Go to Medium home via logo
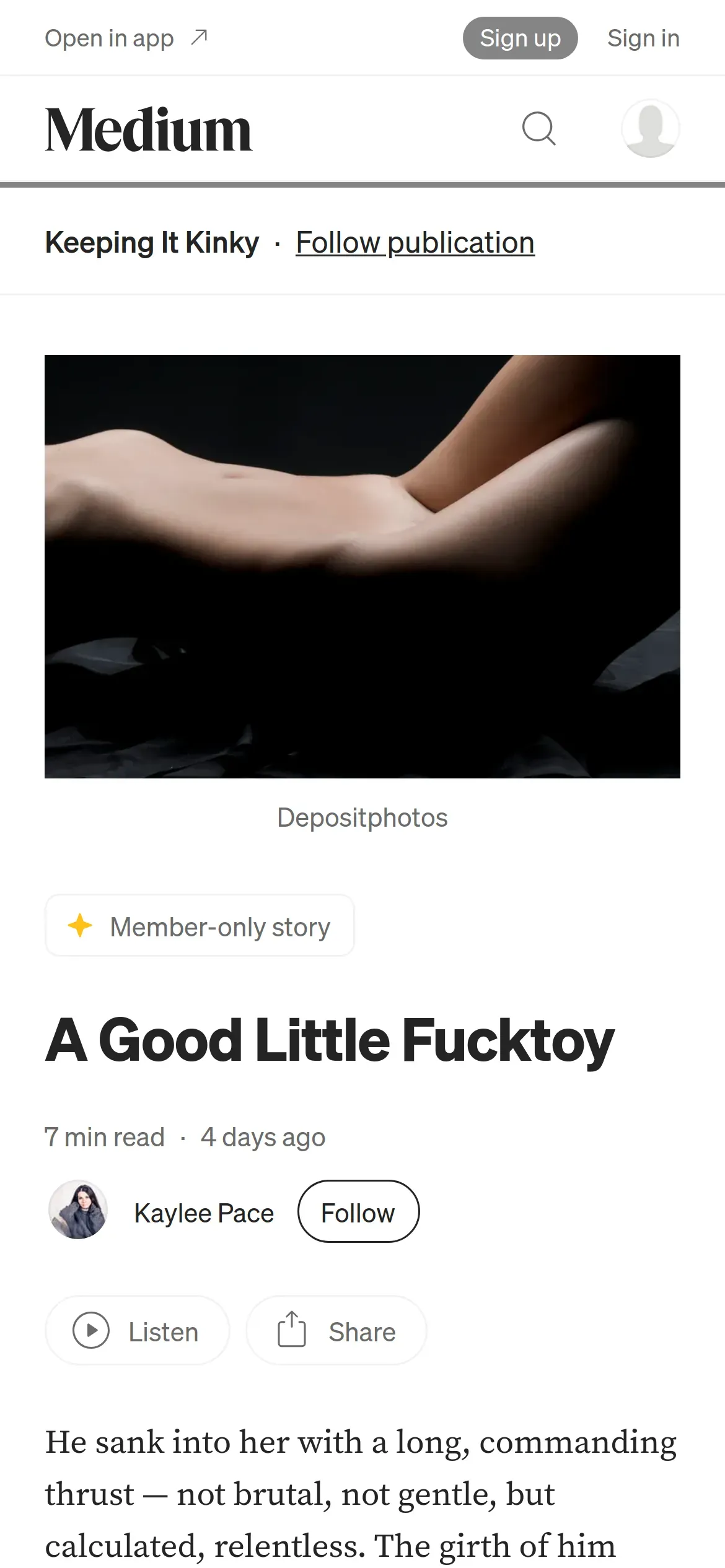Image resolution: width=725 pixels, height=1568 pixels. point(149,129)
